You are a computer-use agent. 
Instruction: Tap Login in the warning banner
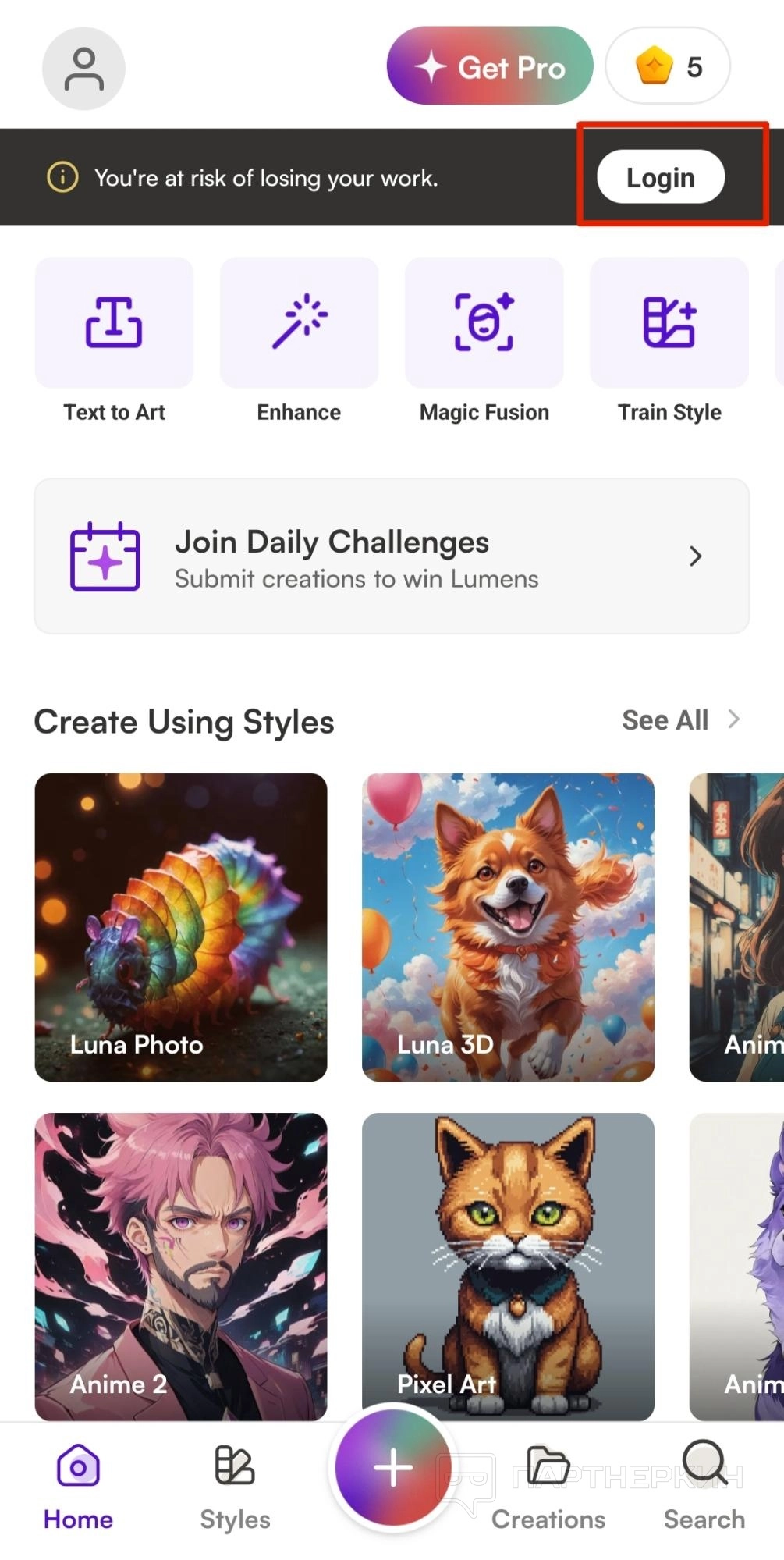tap(660, 177)
